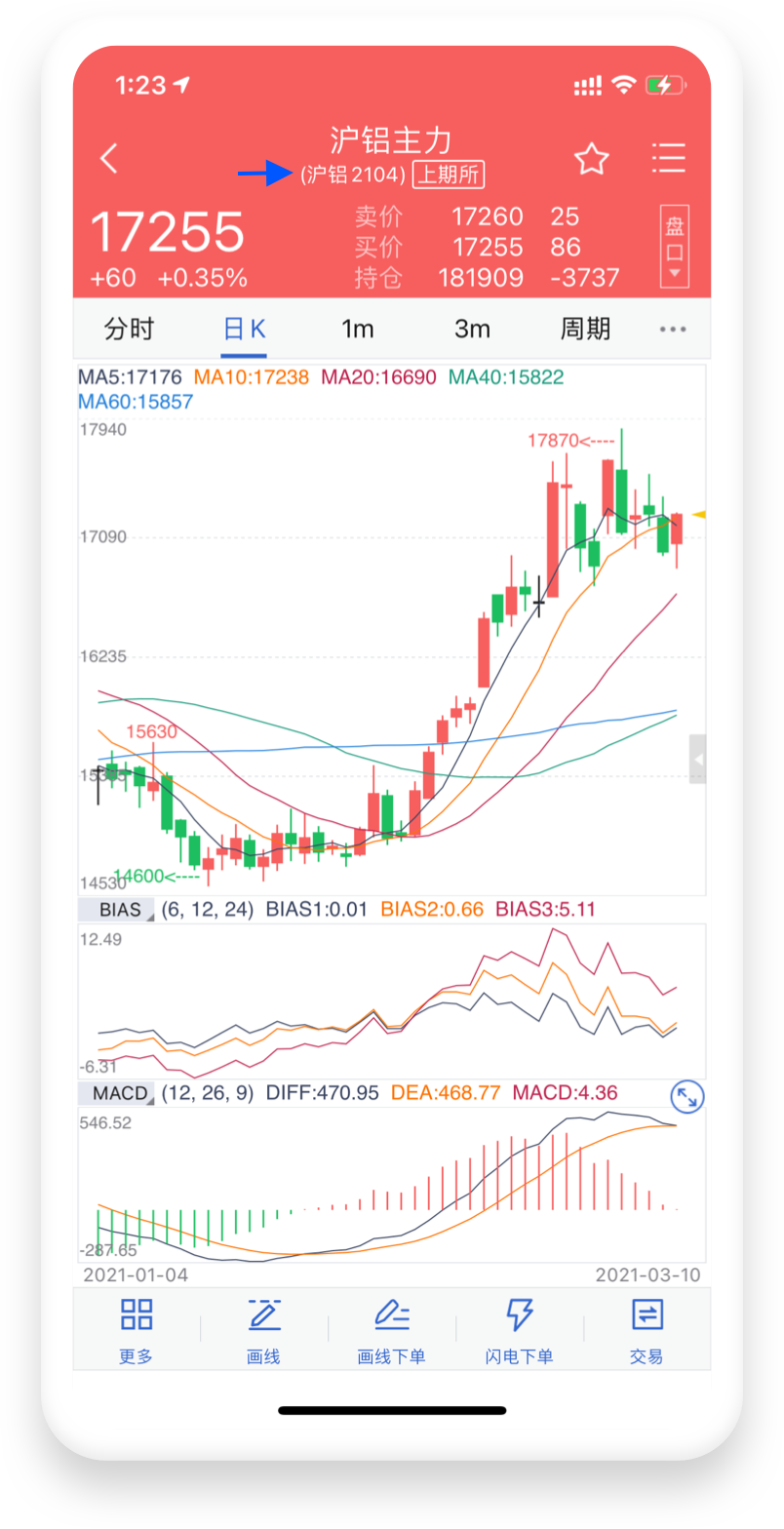Expand the 盘口 dropdown

[x=675, y=246]
